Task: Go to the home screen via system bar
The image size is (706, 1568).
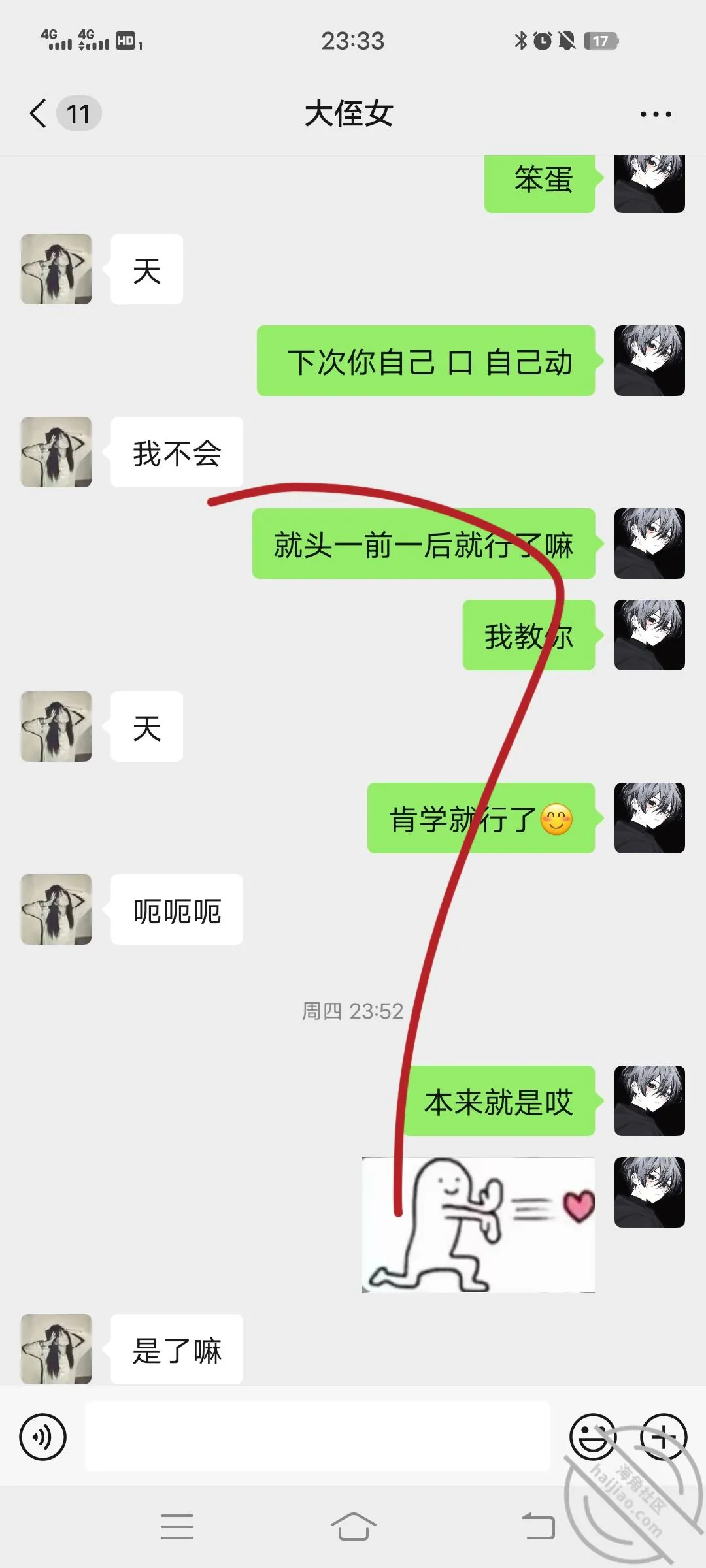Action: [353, 1527]
